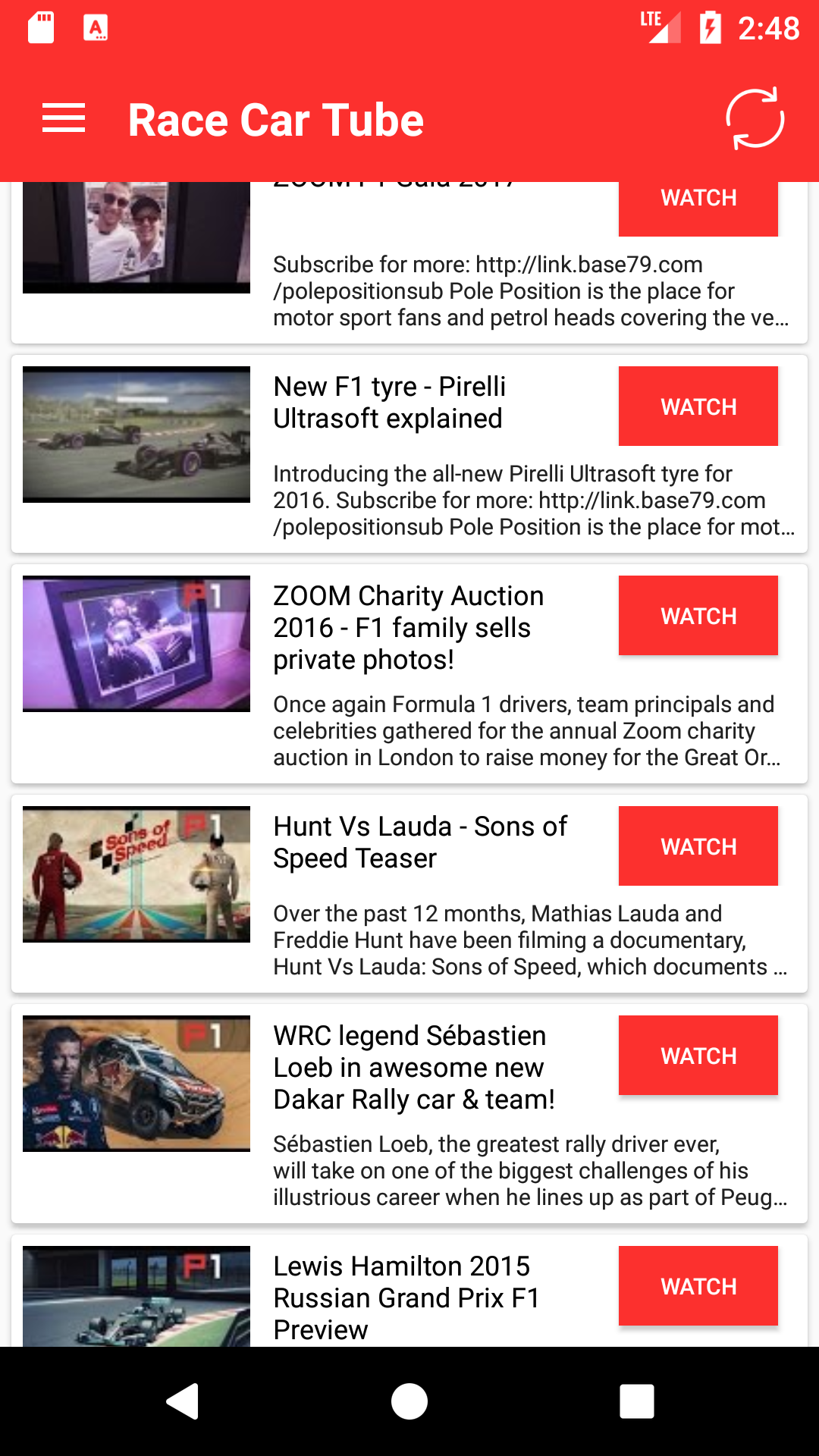Open recent apps with the square button
The width and height of the screenshot is (819, 1456).
[x=637, y=1401]
